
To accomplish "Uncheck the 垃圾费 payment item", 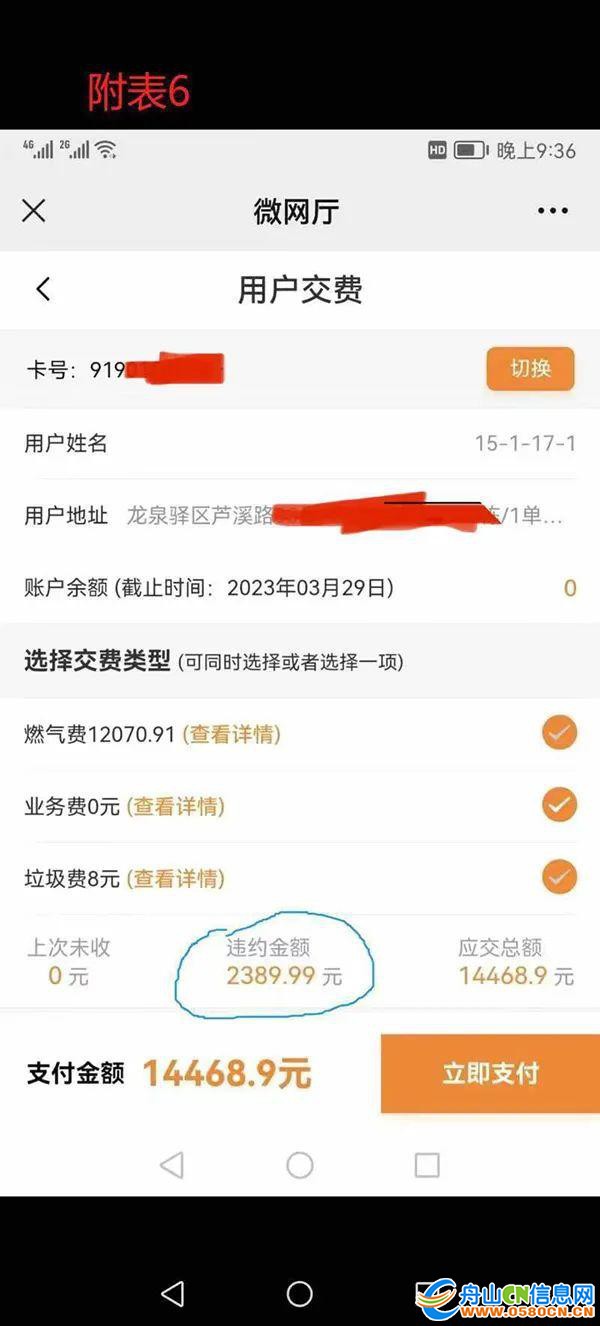I will (559, 877).
